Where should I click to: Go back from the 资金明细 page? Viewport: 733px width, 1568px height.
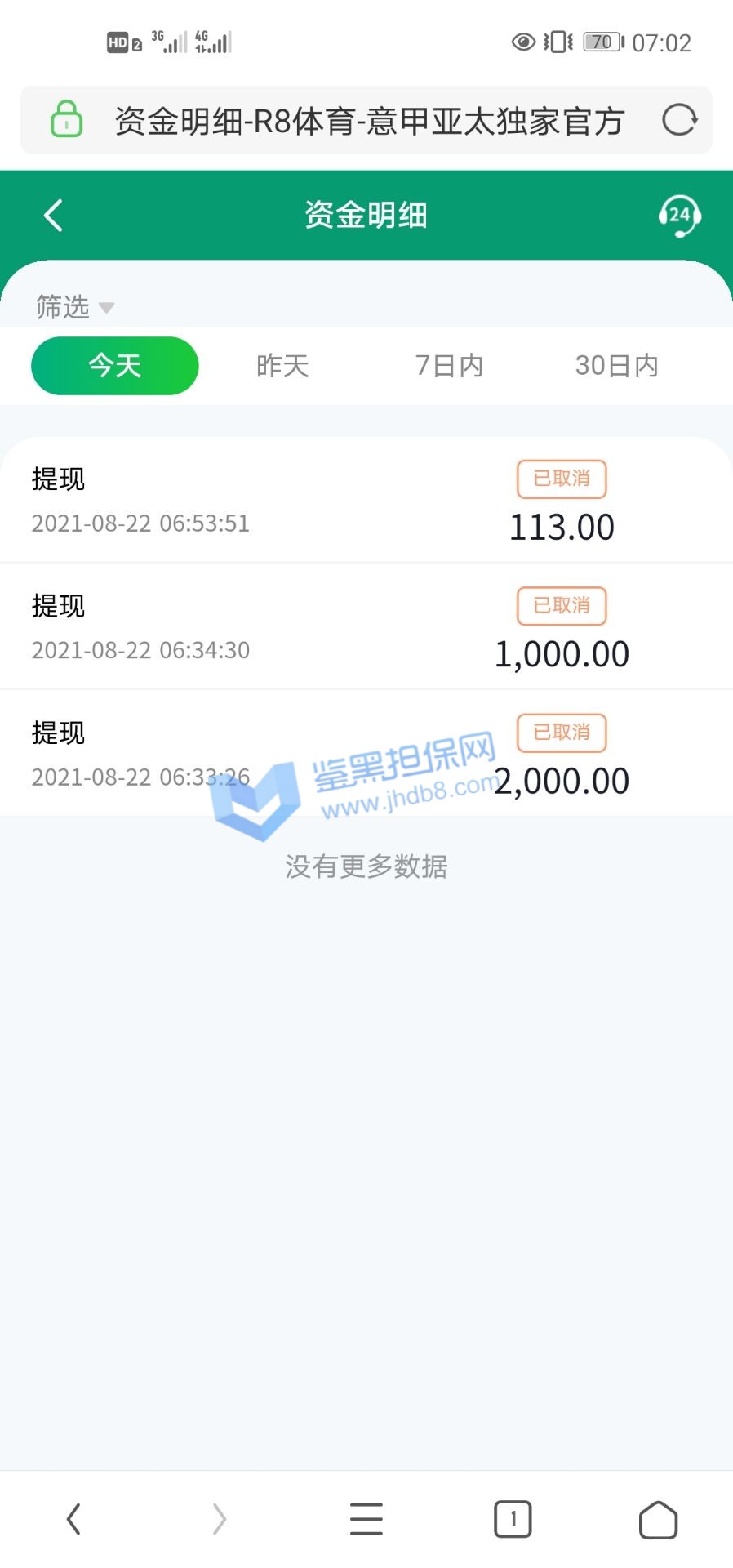pyautogui.click(x=54, y=216)
